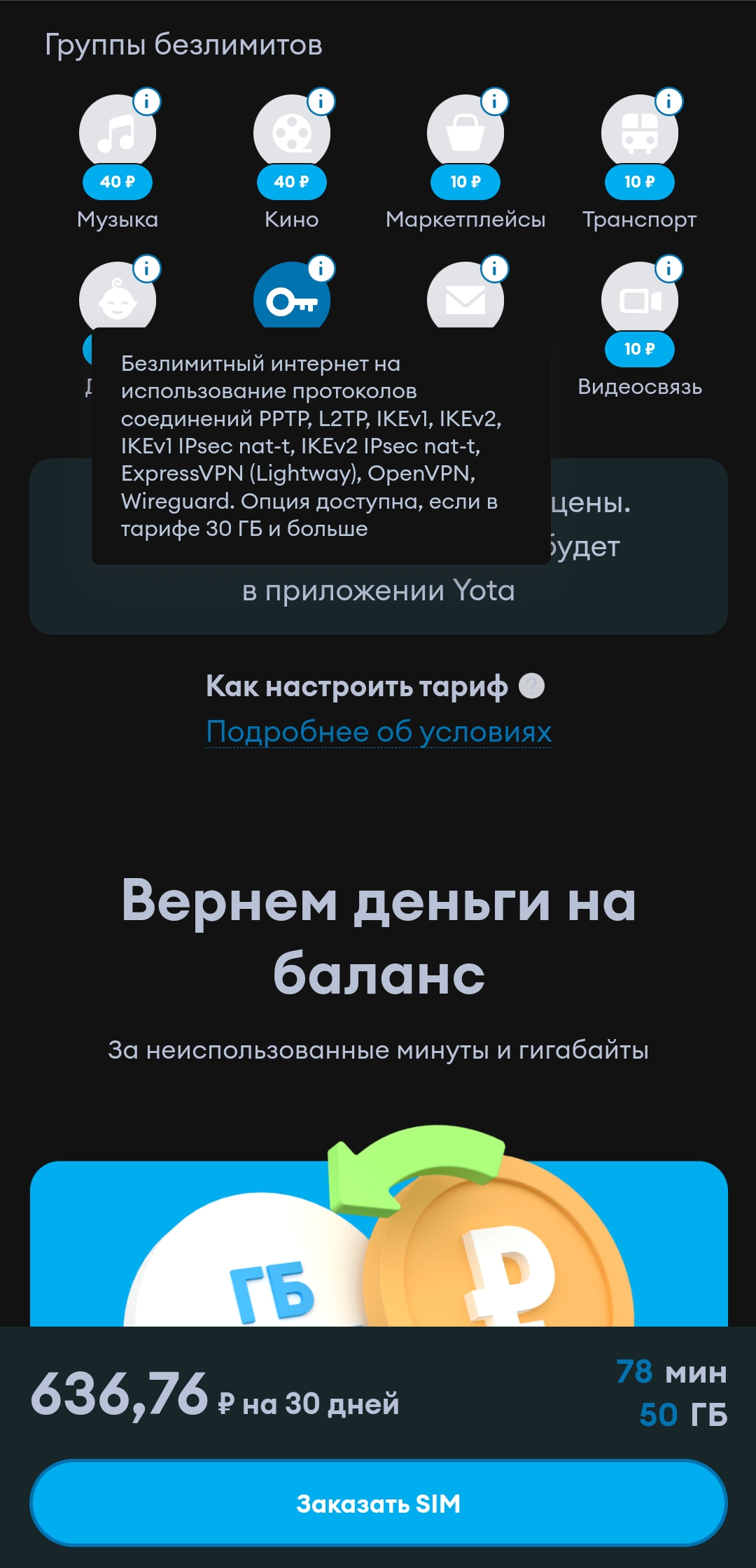Open the info tooltip for Маркетплейсы
This screenshot has width=756, height=1568.
495,102
